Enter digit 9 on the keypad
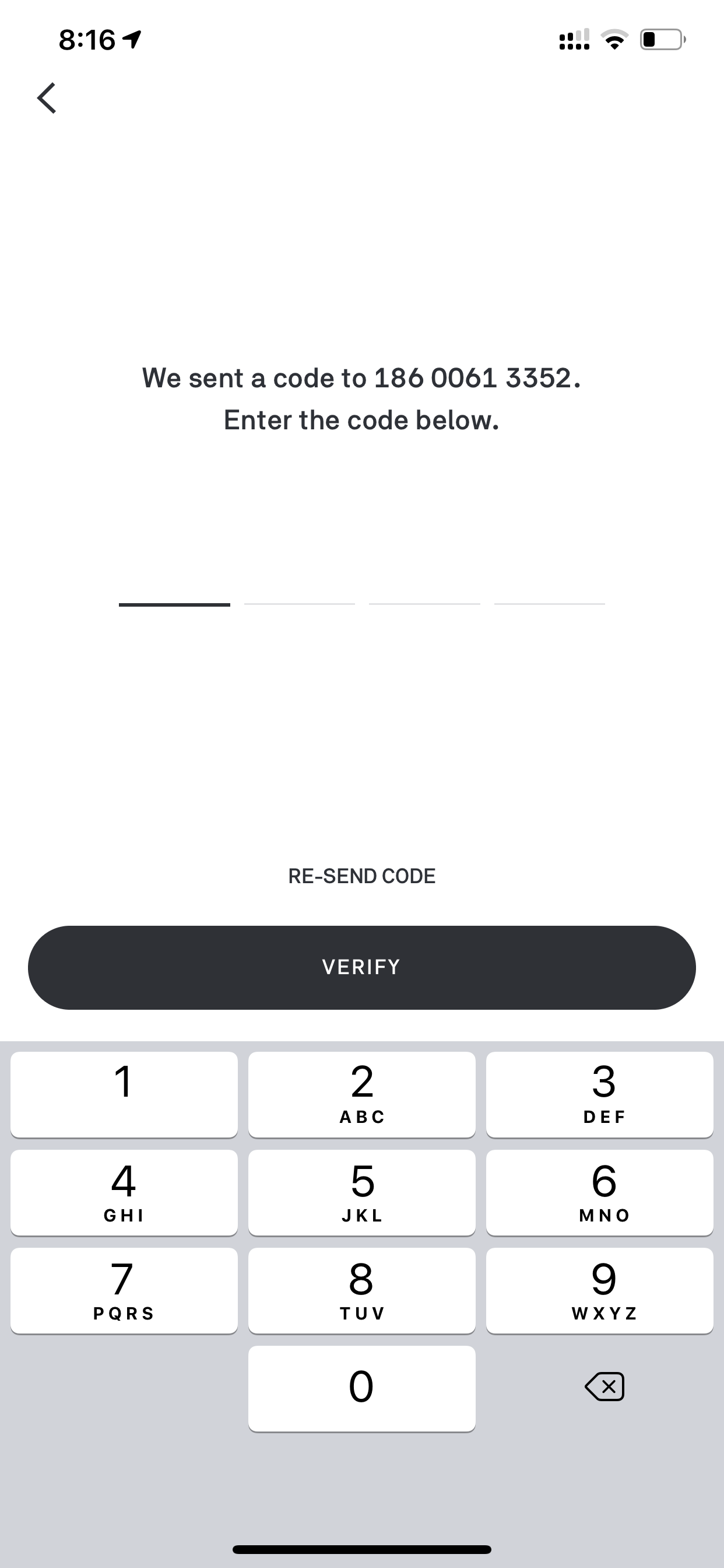 (x=600, y=1290)
